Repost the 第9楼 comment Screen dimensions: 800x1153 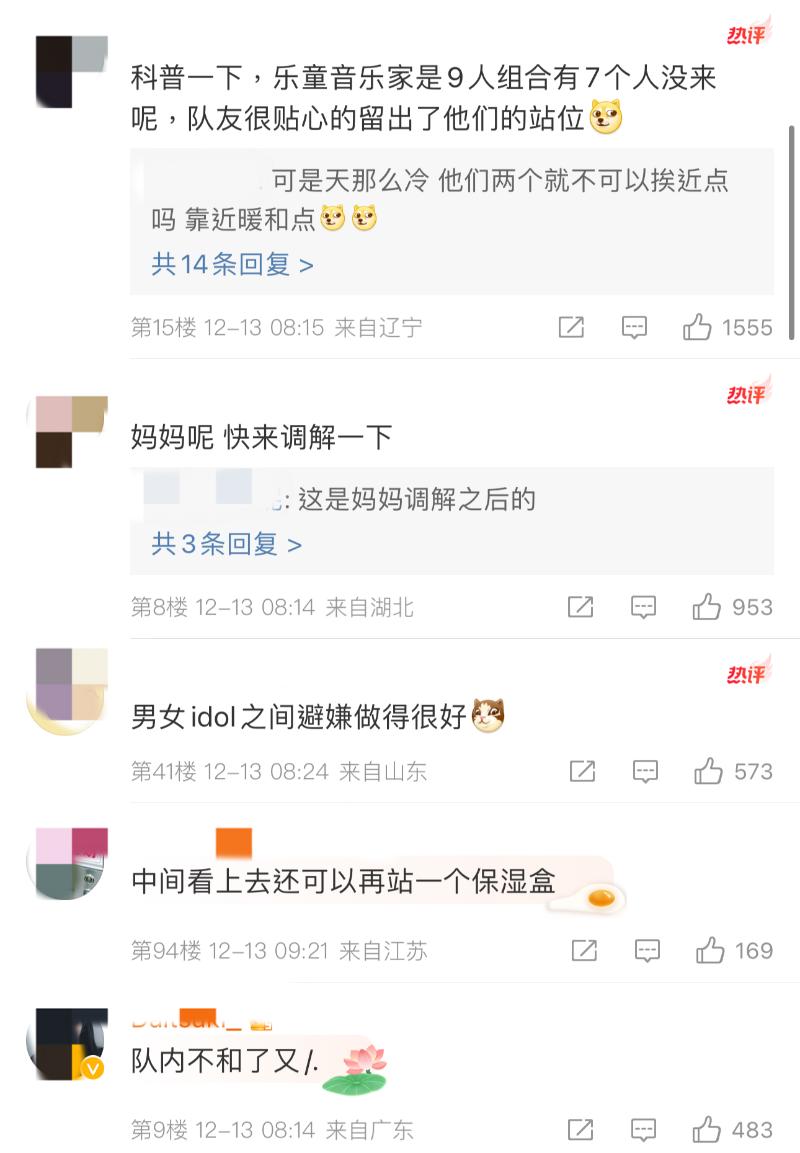click(581, 1130)
